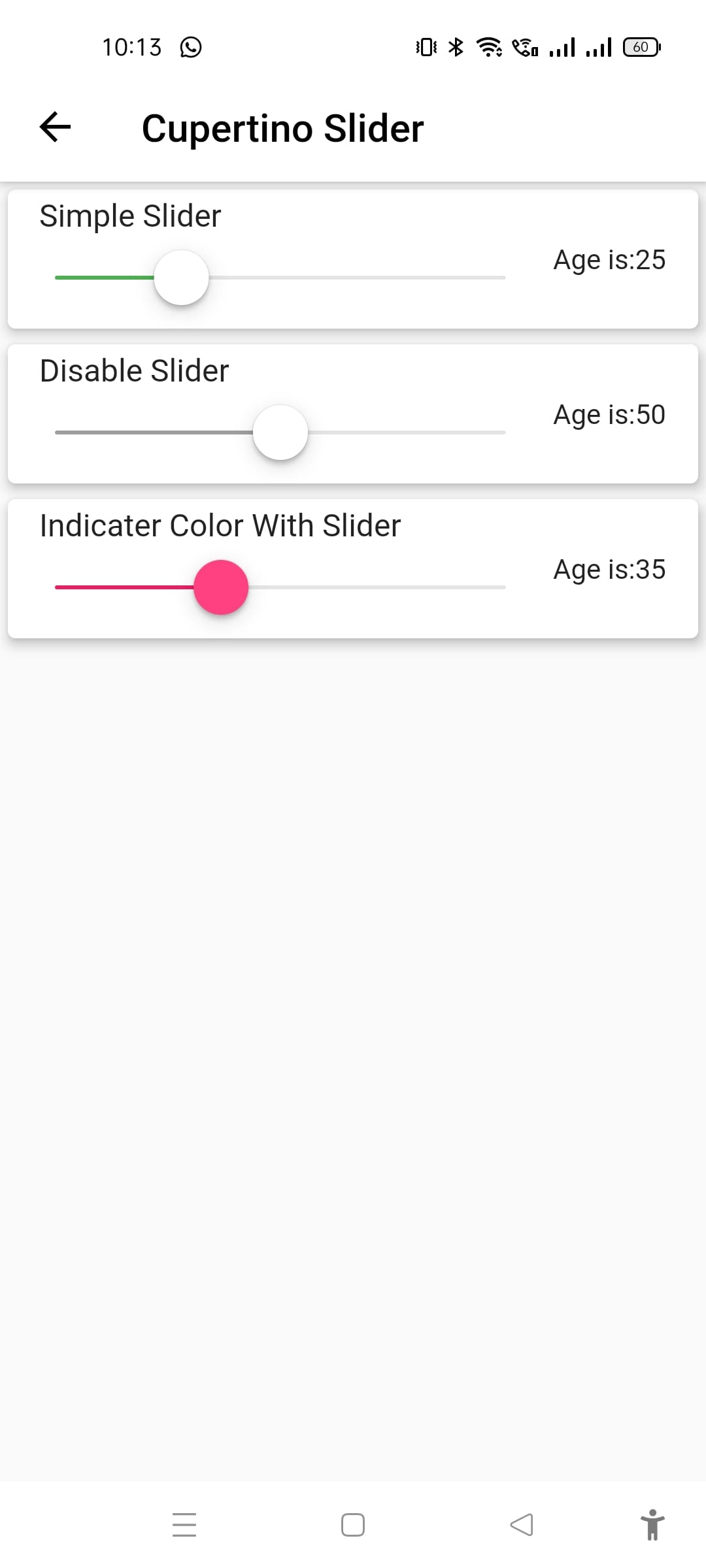Tap the Disable Slider thumb
Viewport: 706px width, 1568px height.
pyautogui.click(x=280, y=433)
